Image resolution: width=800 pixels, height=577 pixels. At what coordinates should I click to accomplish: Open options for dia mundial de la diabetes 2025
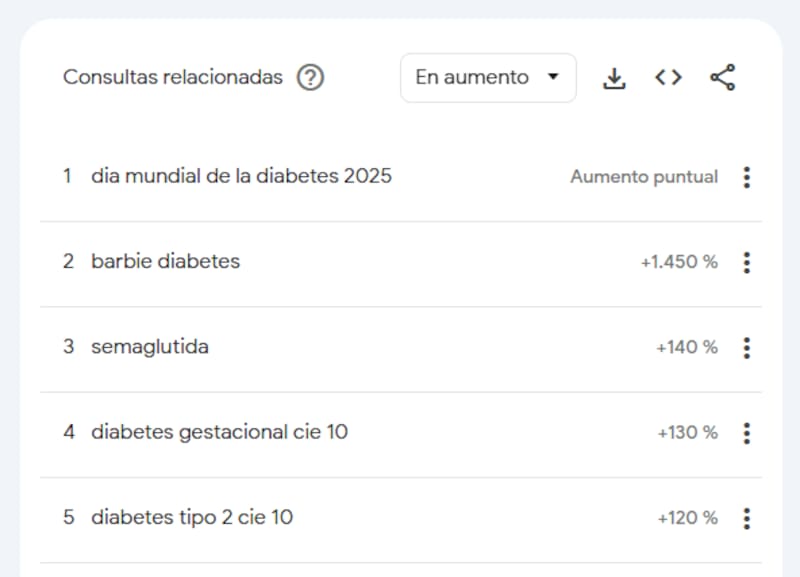[746, 177]
